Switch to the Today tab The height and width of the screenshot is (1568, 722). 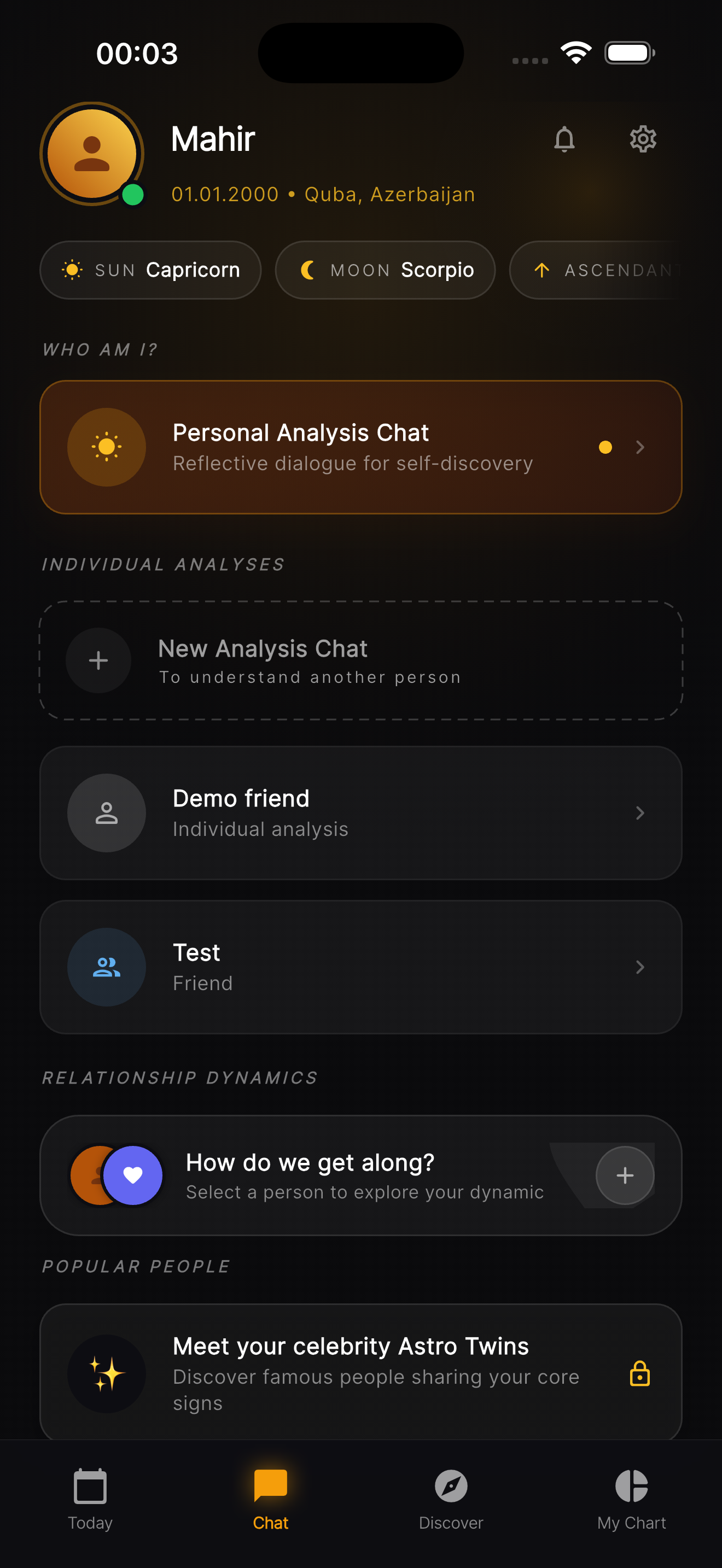pyautogui.click(x=90, y=1499)
